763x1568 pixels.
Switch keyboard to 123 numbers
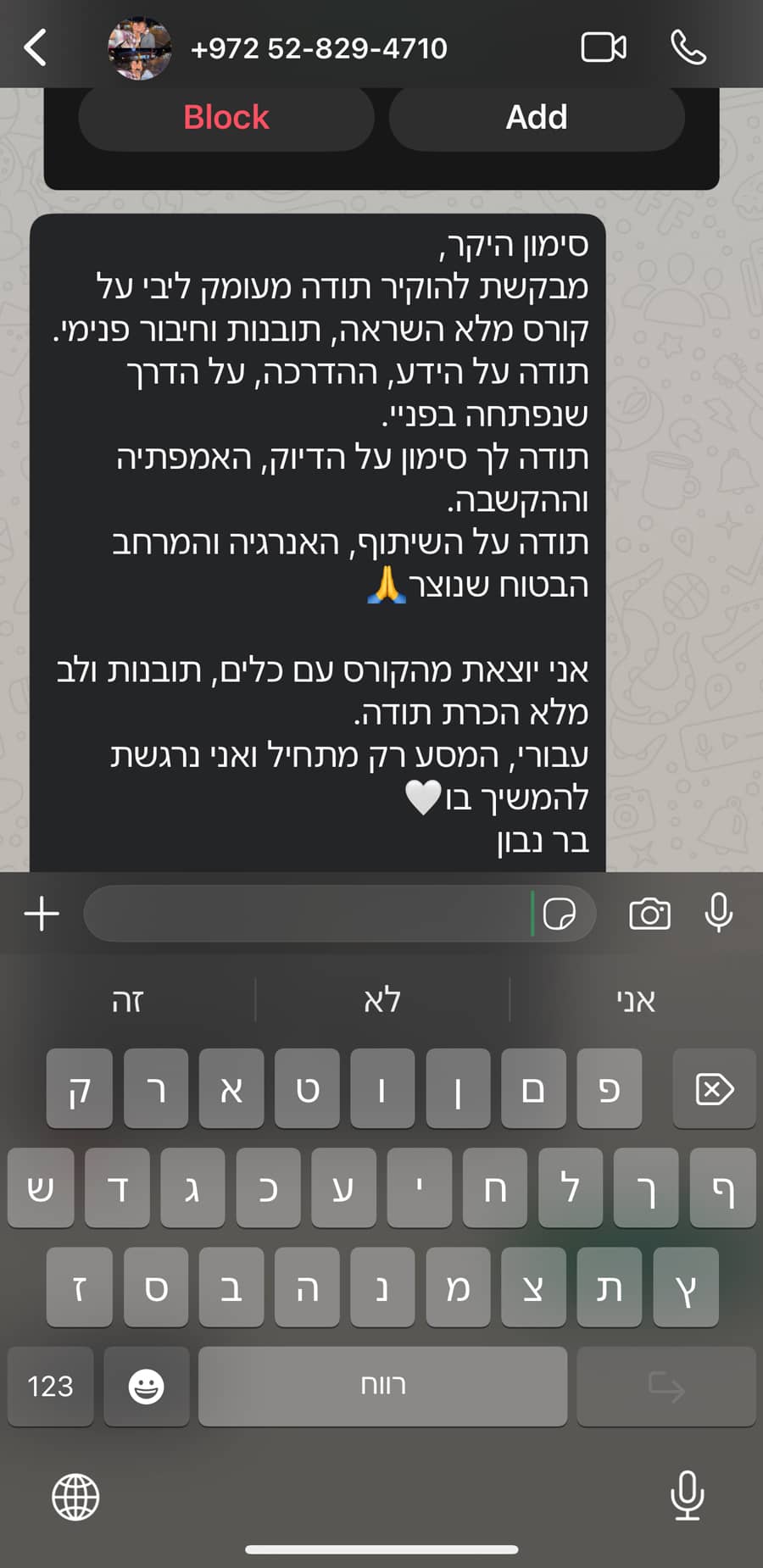50,1386
